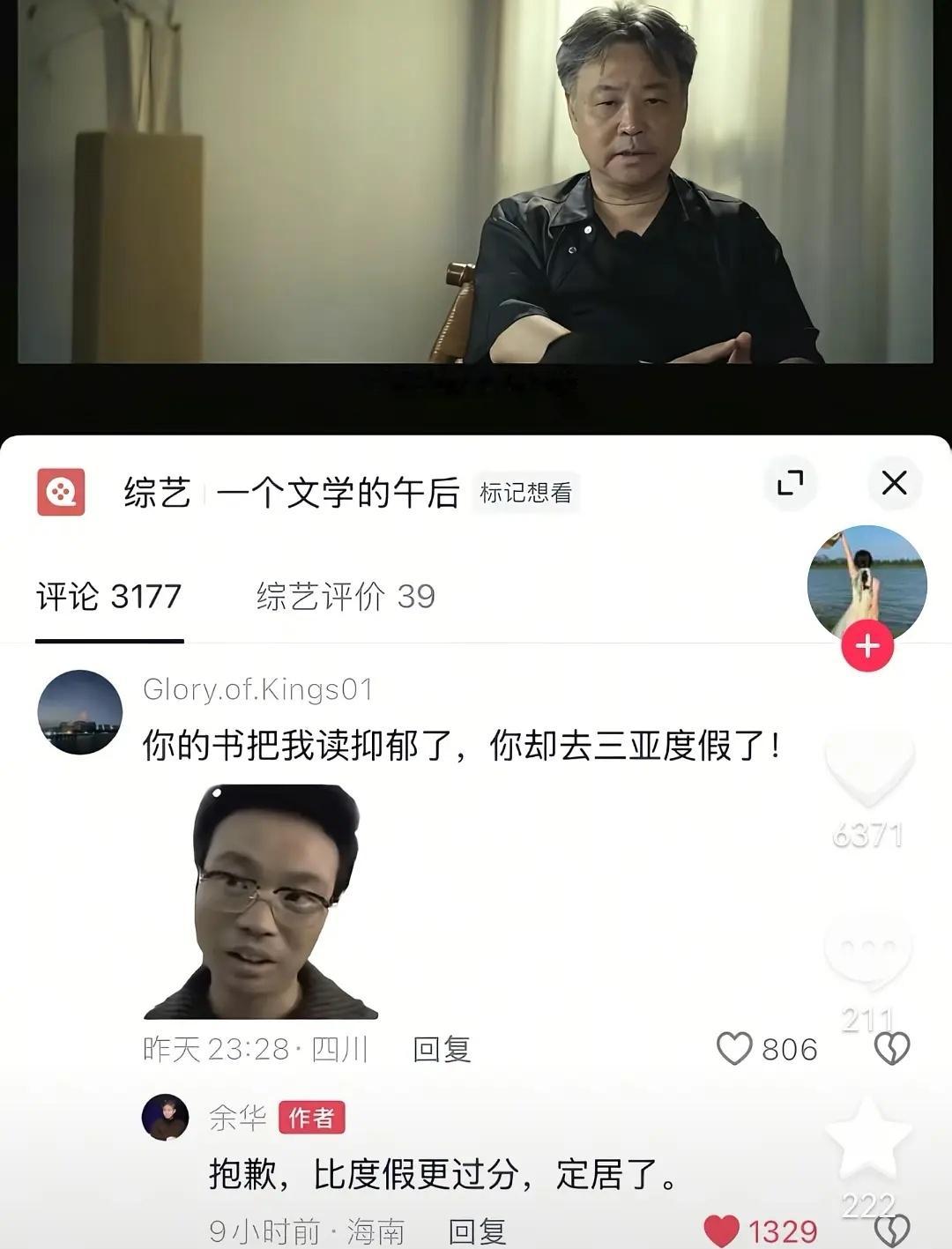Follow the account with the plus icon

click(866, 644)
